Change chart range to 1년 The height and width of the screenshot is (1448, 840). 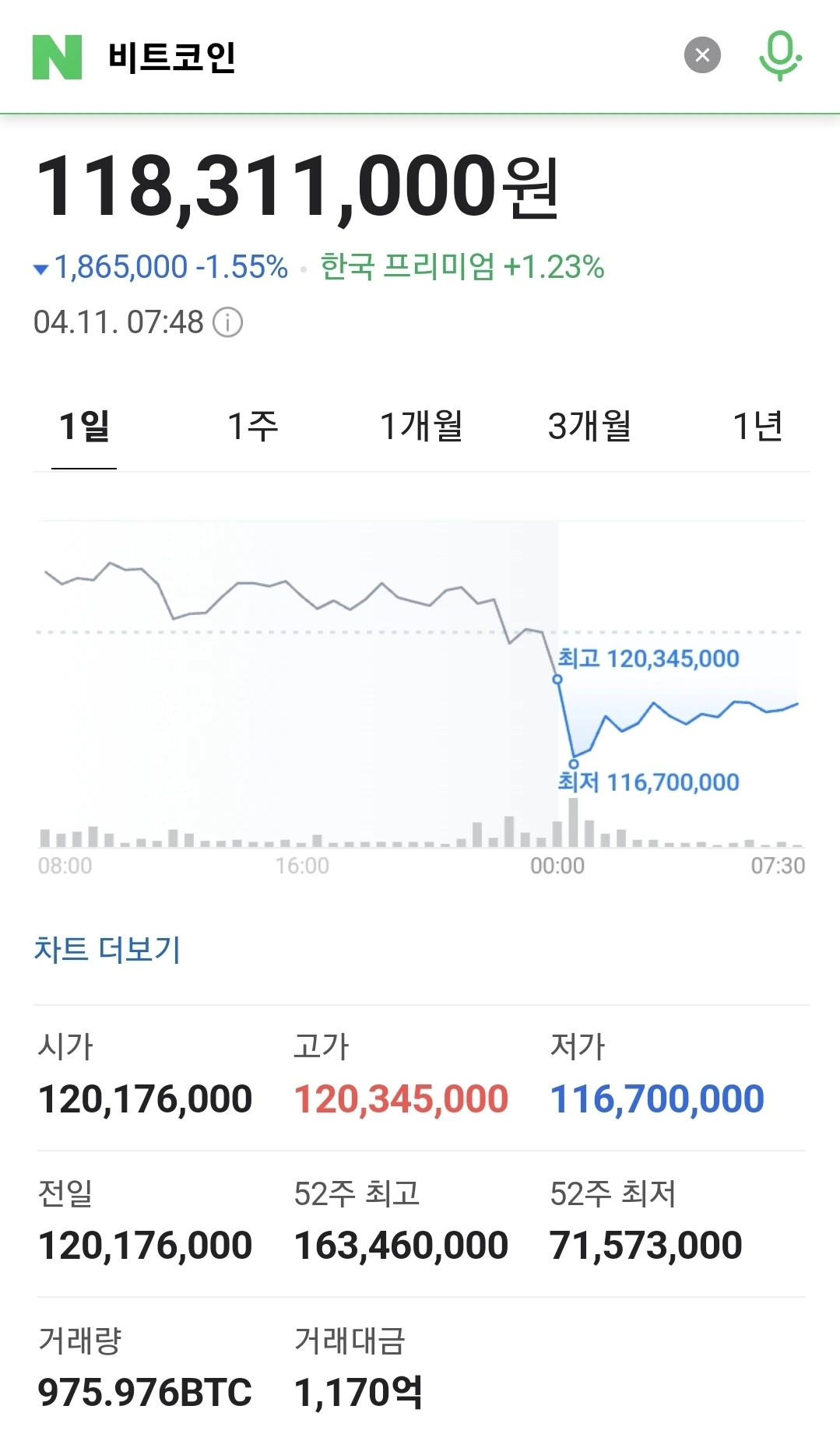pyautogui.click(x=757, y=427)
